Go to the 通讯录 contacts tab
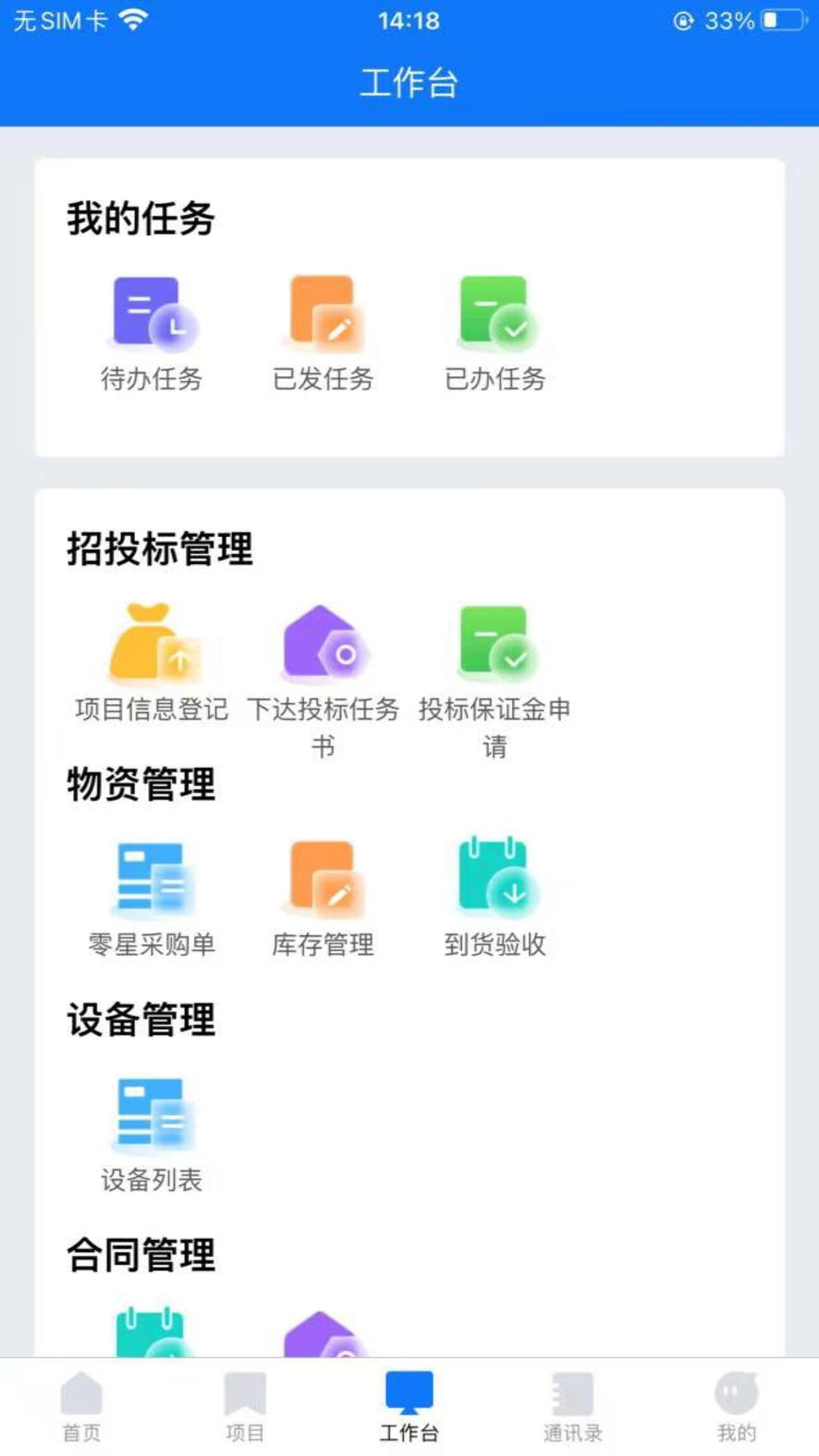The height and width of the screenshot is (1456, 819). pyautogui.click(x=573, y=1407)
